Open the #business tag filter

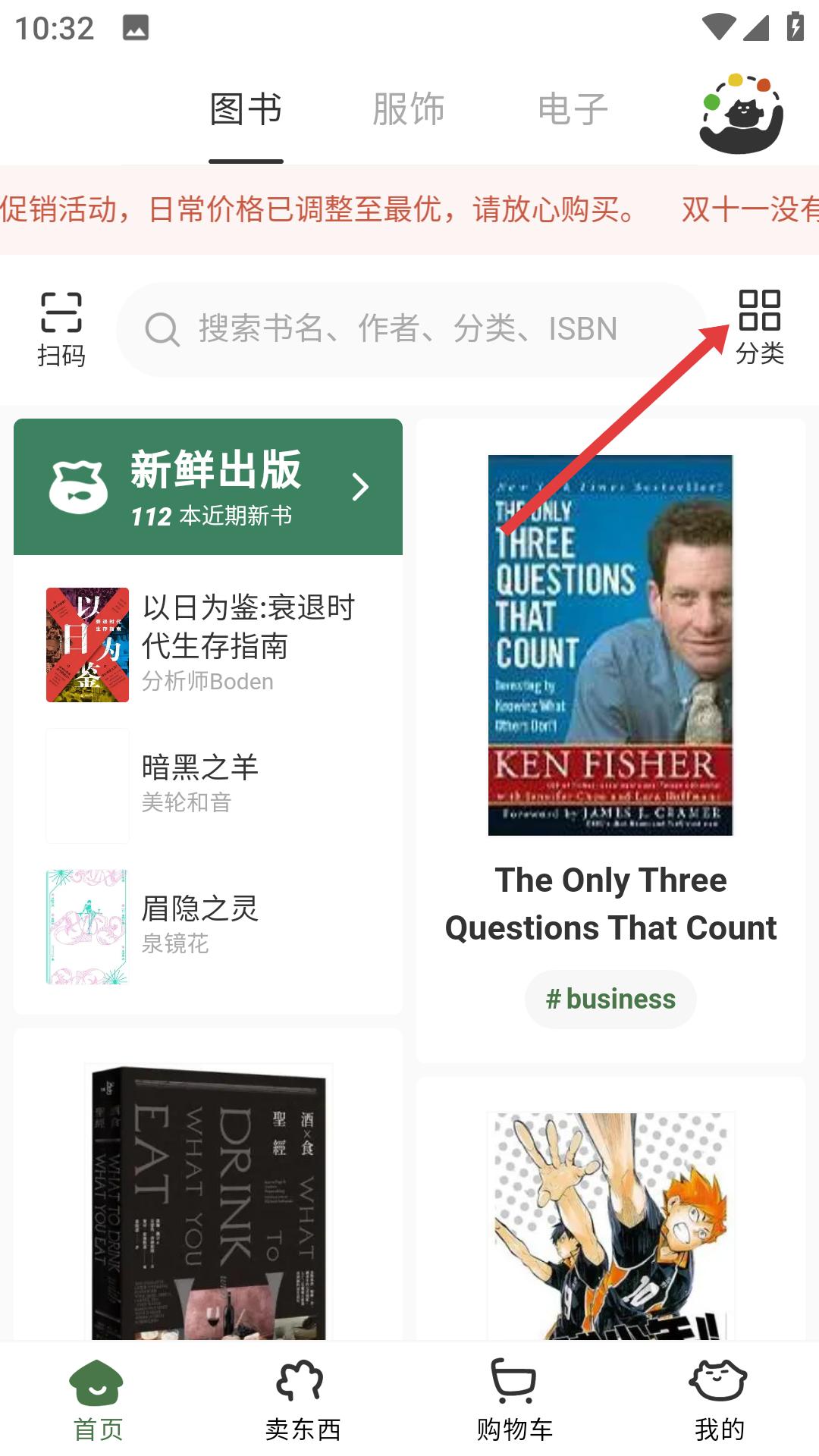[x=610, y=999]
